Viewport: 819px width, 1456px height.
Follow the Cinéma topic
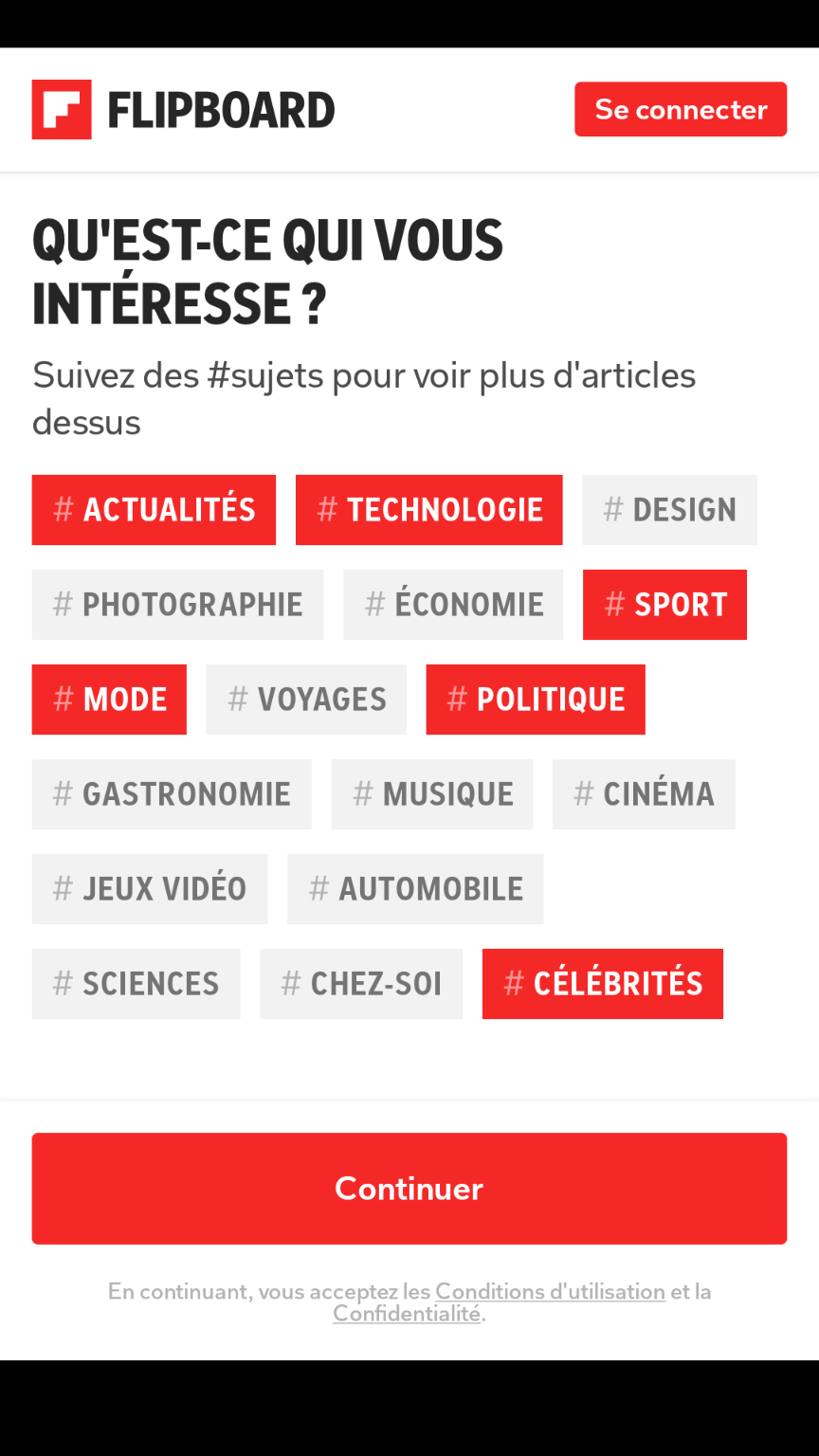click(x=644, y=794)
